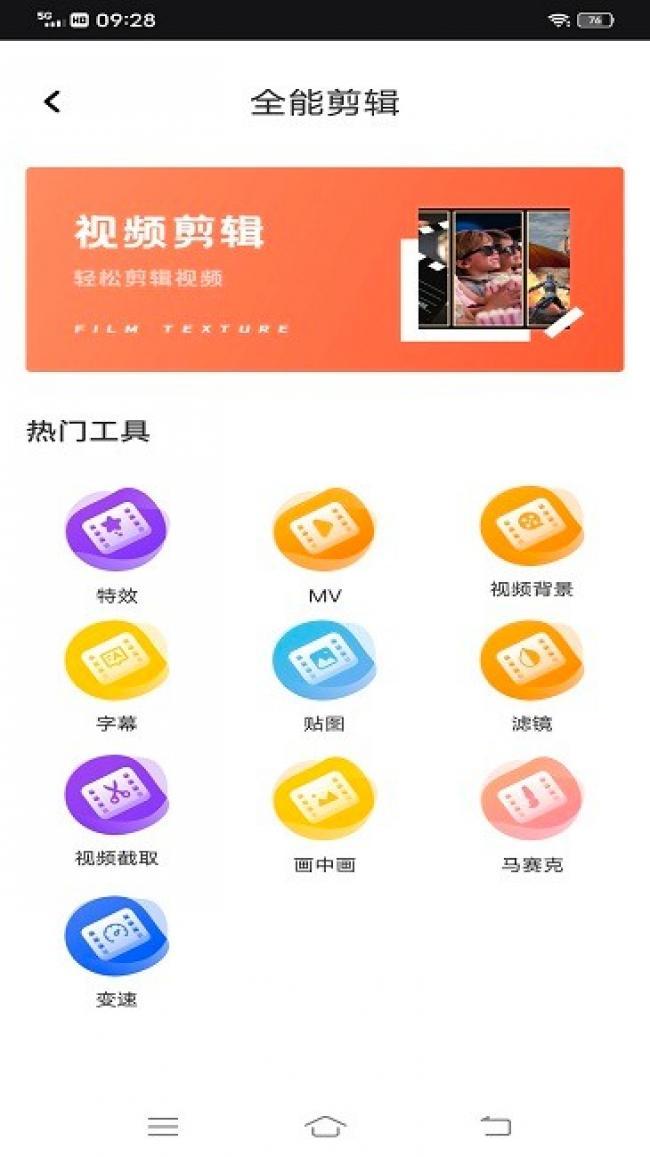Choose the 滤镜 filter tool
Viewport: 650px width, 1157px height.
(531, 660)
